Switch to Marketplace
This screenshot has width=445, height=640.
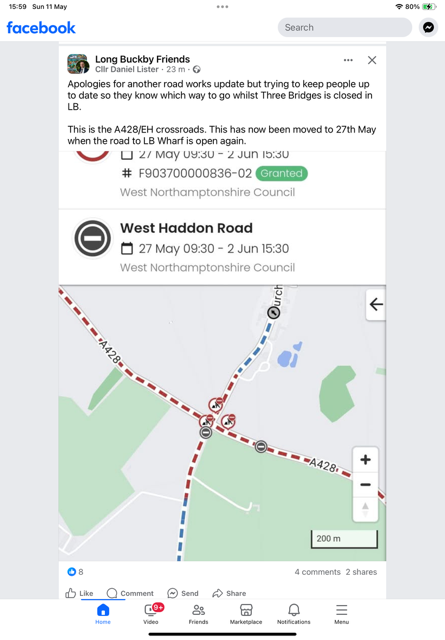coord(246,614)
